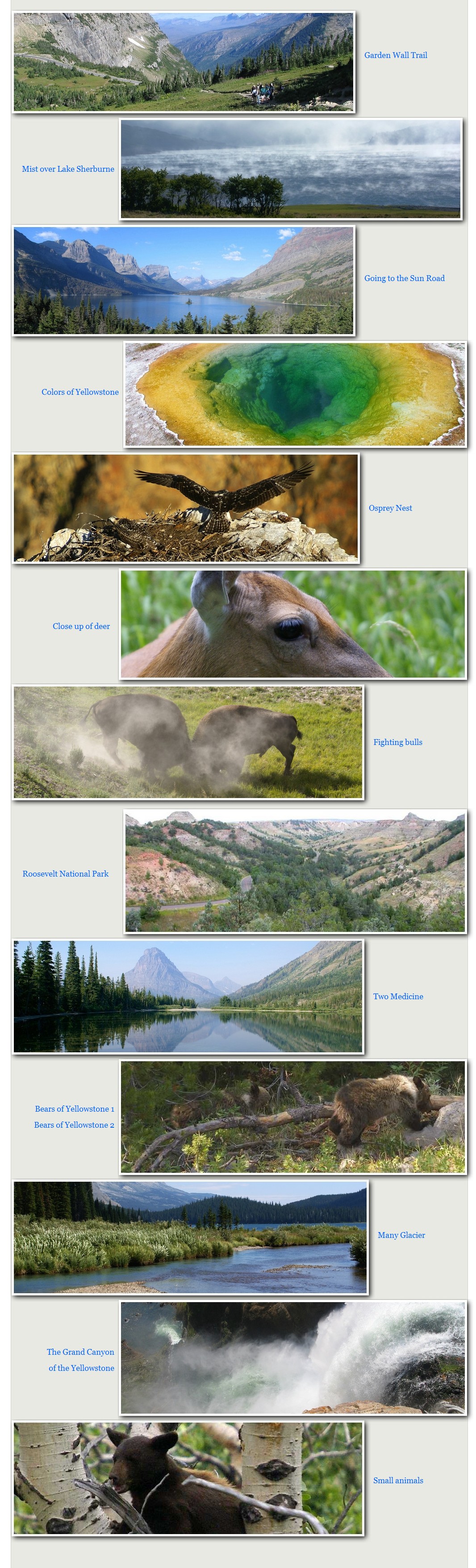Select the Many Glacier river photo
The height and width of the screenshot is (1568, 476).
coord(190,1237)
